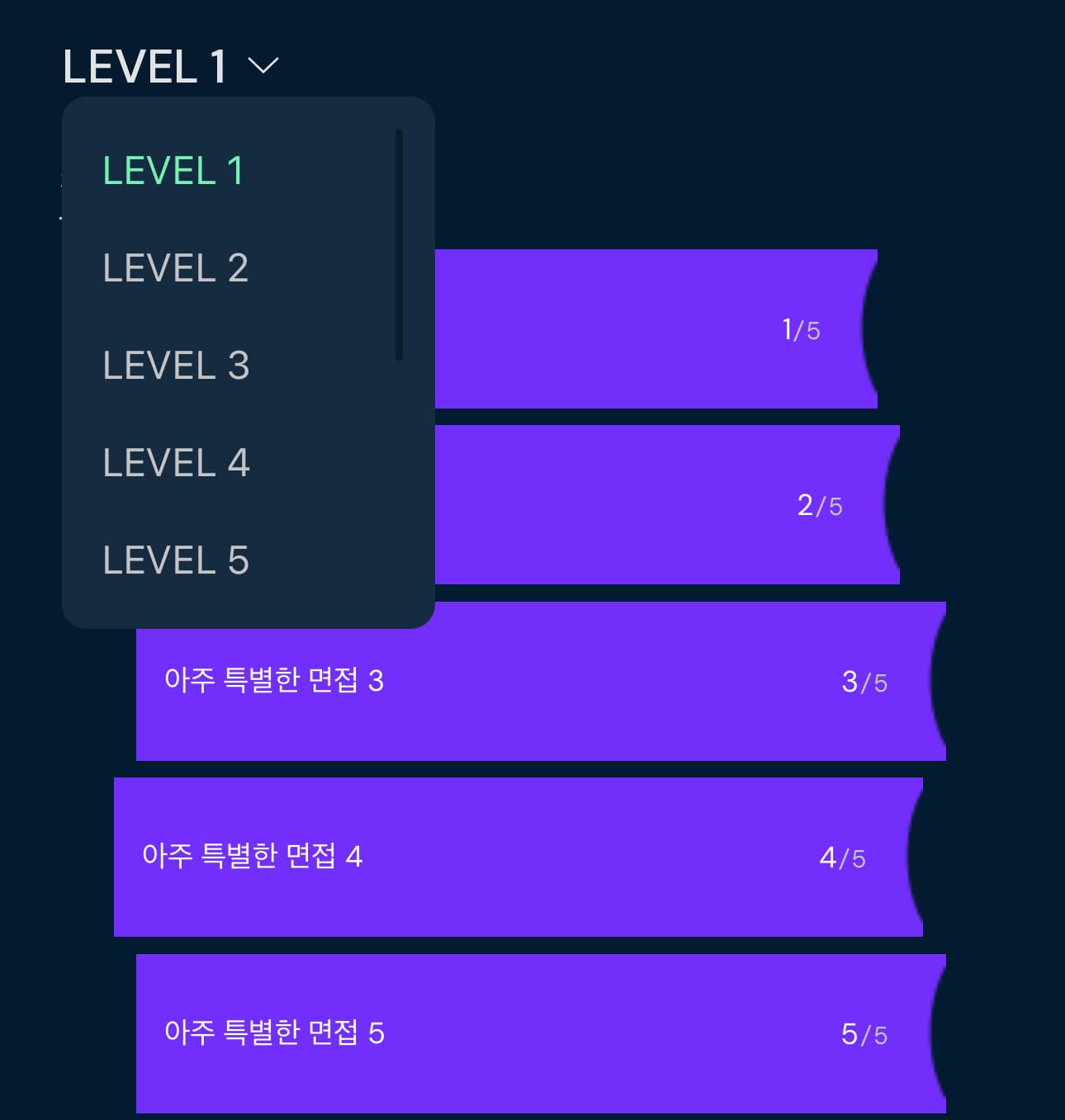Open 아주 특별한 면접 4 card
The height and width of the screenshot is (1120, 1065).
[x=518, y=857]
